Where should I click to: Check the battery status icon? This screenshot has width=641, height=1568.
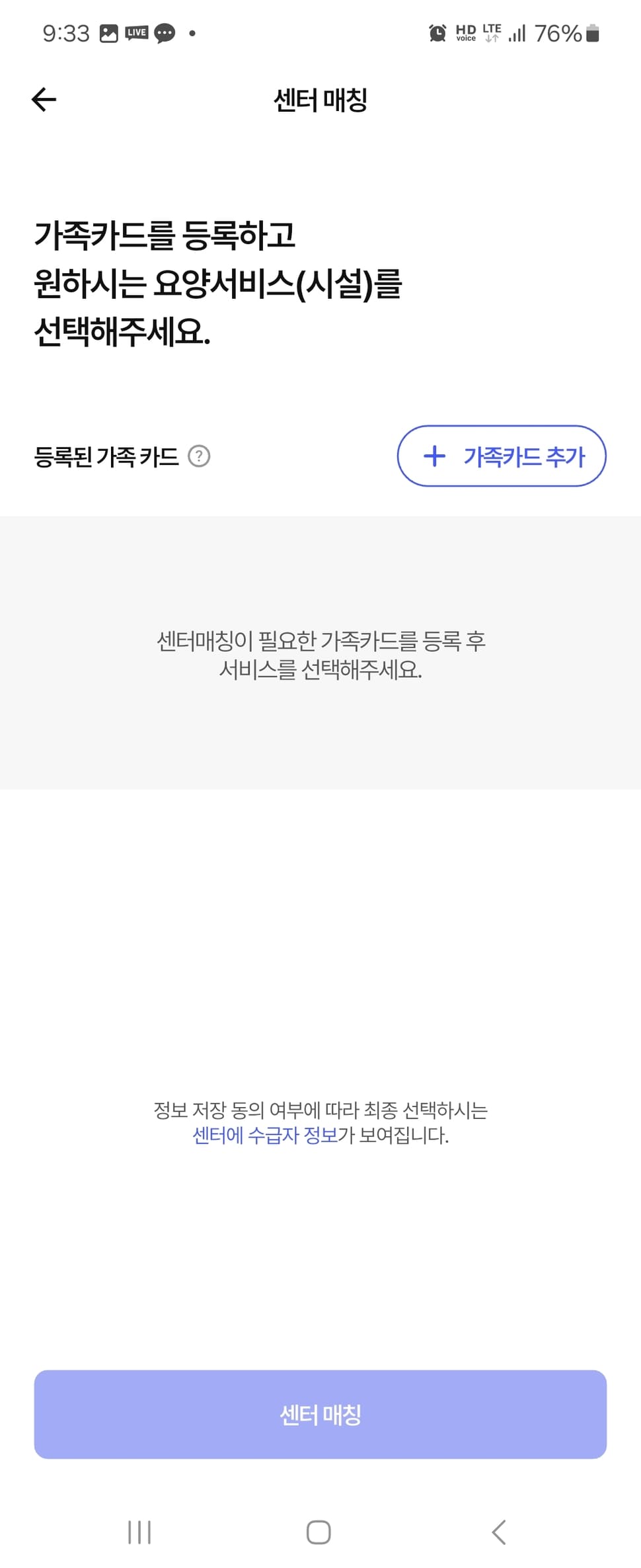coord(593,32)
